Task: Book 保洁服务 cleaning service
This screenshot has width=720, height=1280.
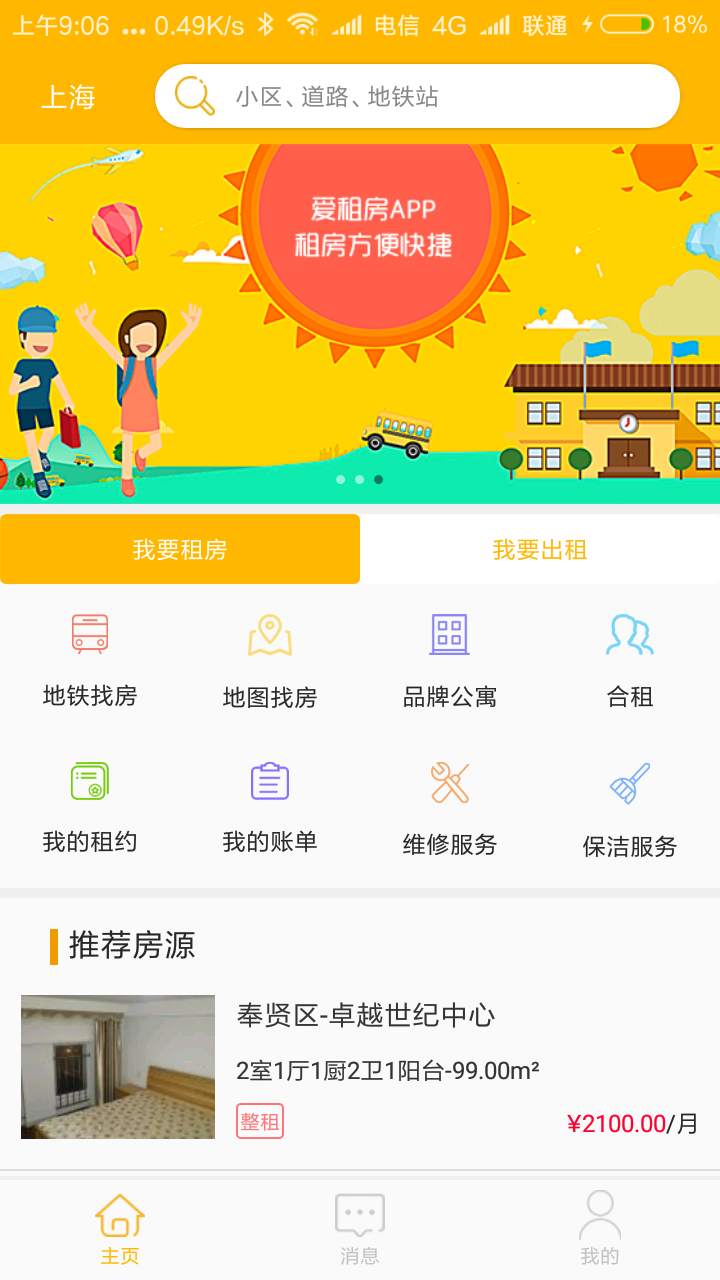Action: coord(630,810)
